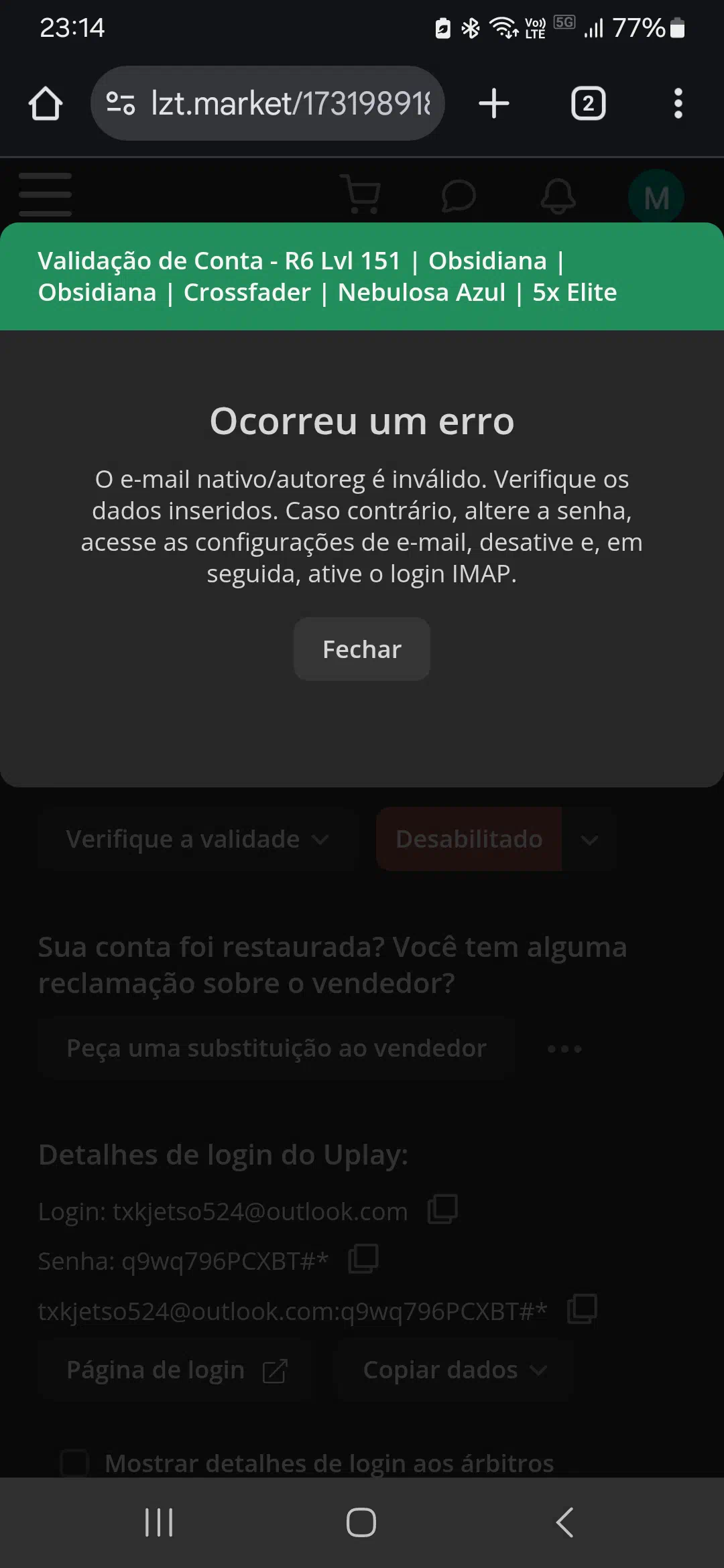Show the open tabs switcher
Screen dimensions: 724x1568
tap(588, 103)
